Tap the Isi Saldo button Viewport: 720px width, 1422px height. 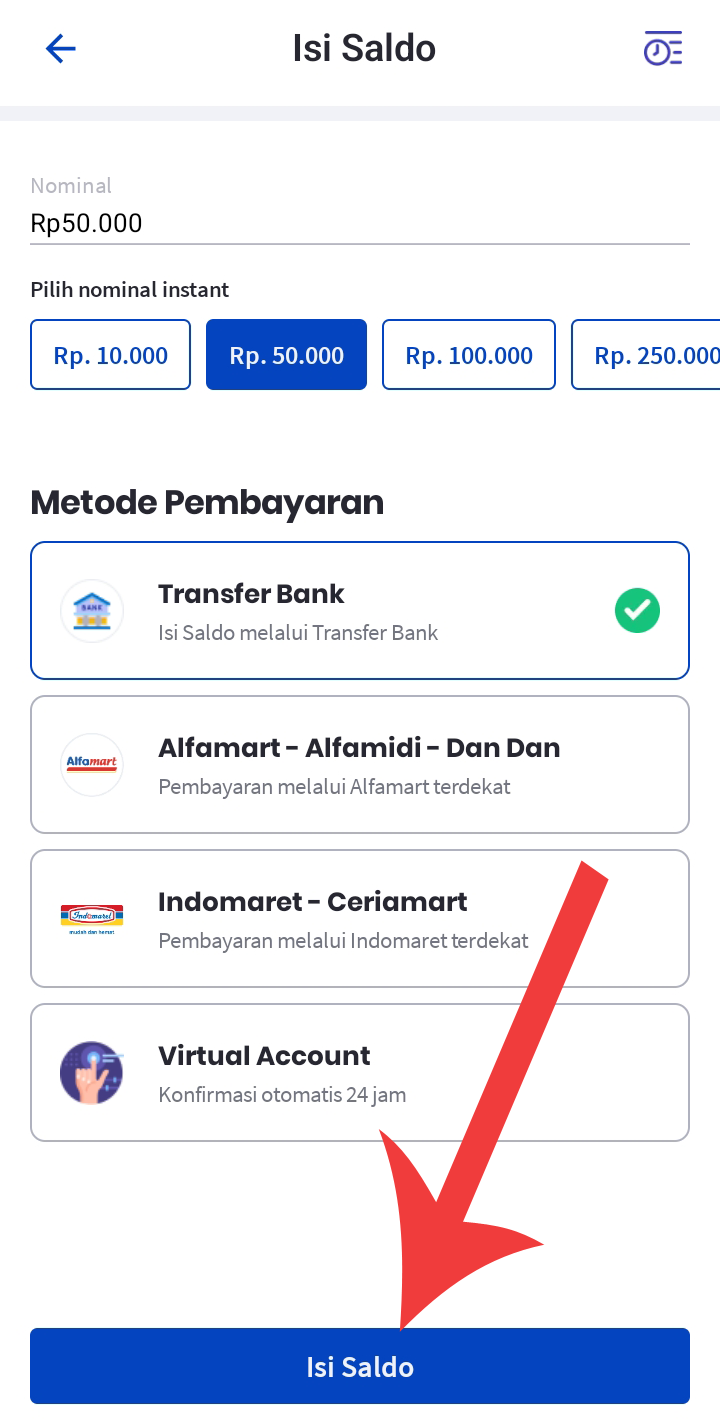pos(360,1366)
